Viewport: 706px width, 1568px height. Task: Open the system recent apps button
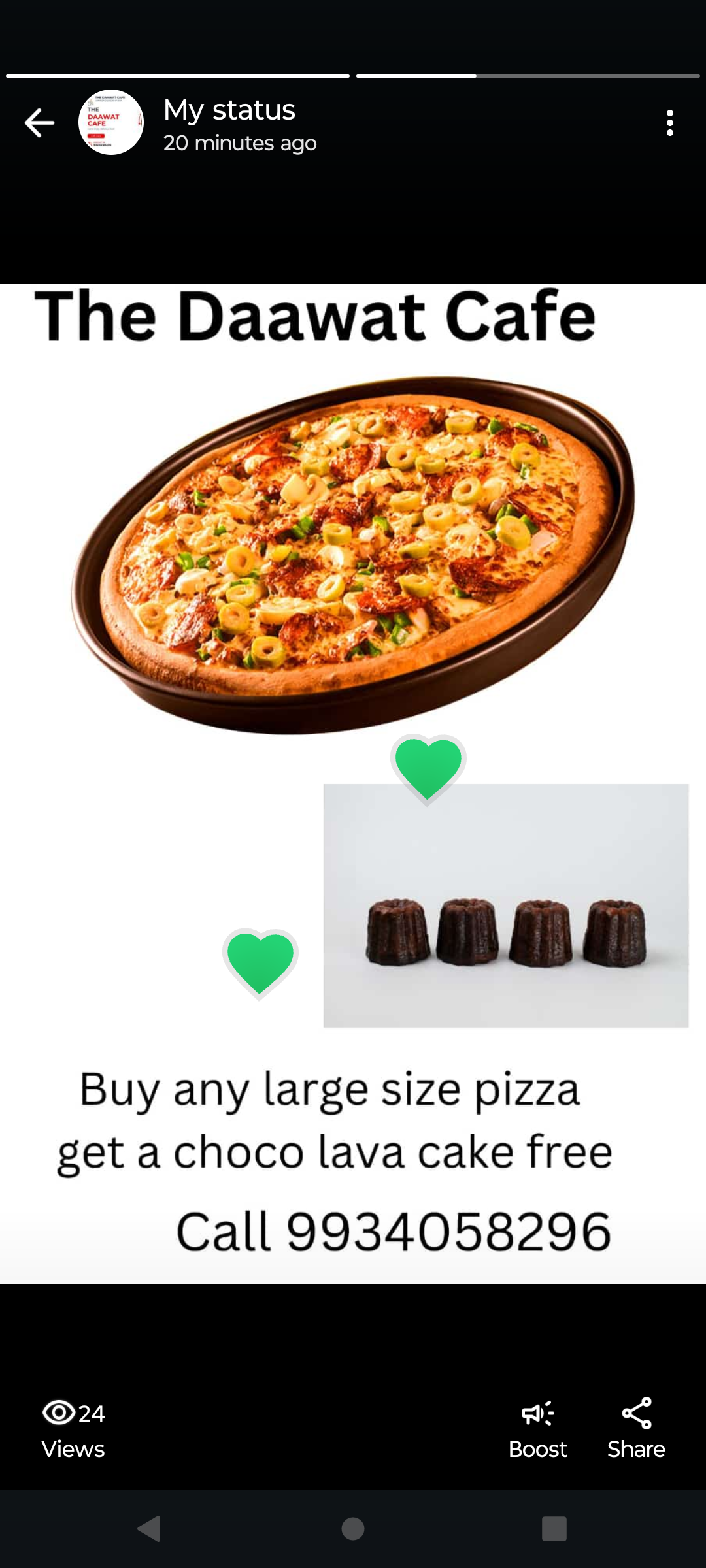coord(554,1529)
